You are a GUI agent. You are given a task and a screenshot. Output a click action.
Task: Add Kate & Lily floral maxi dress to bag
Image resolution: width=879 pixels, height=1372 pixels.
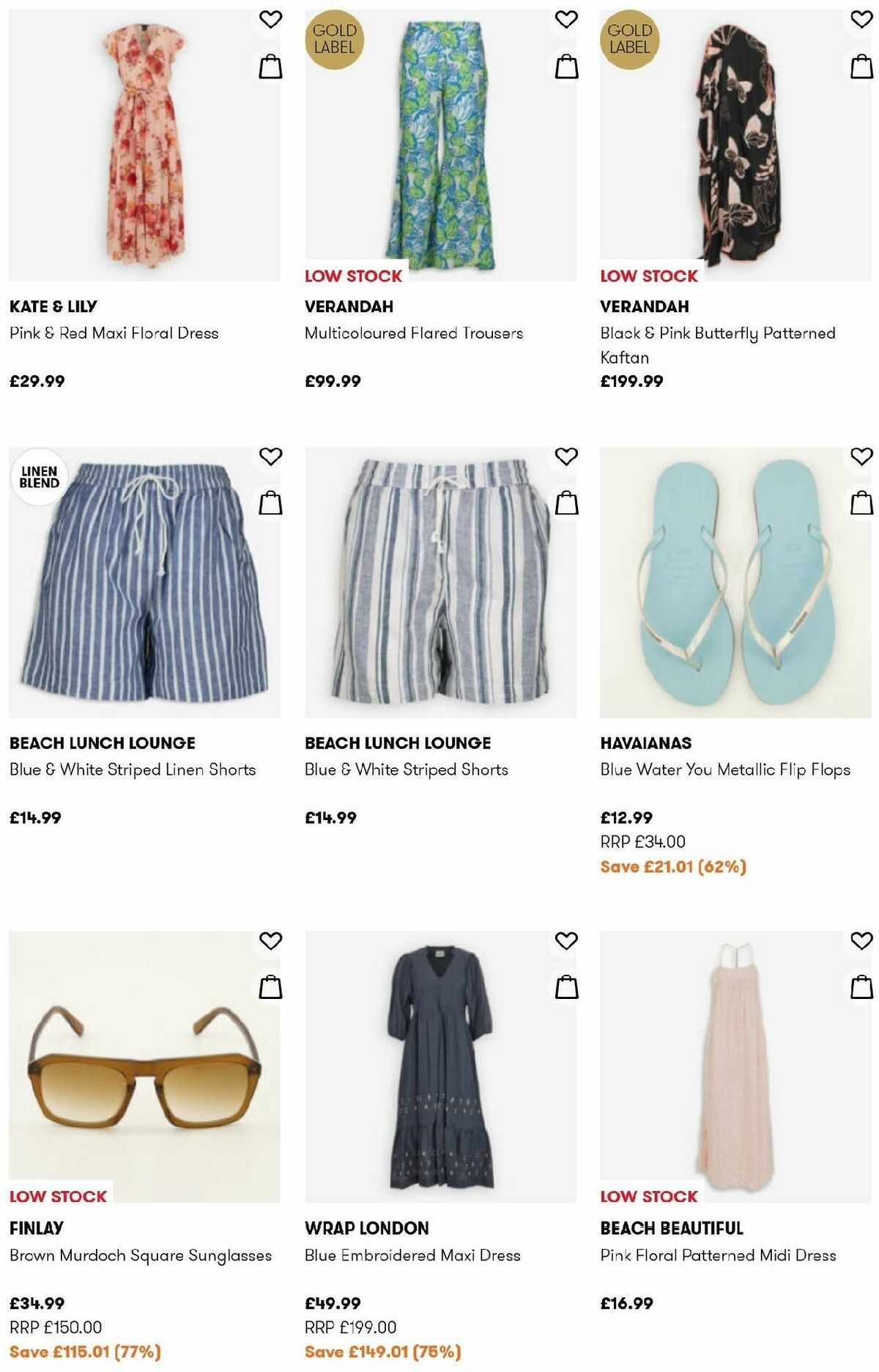271,66
